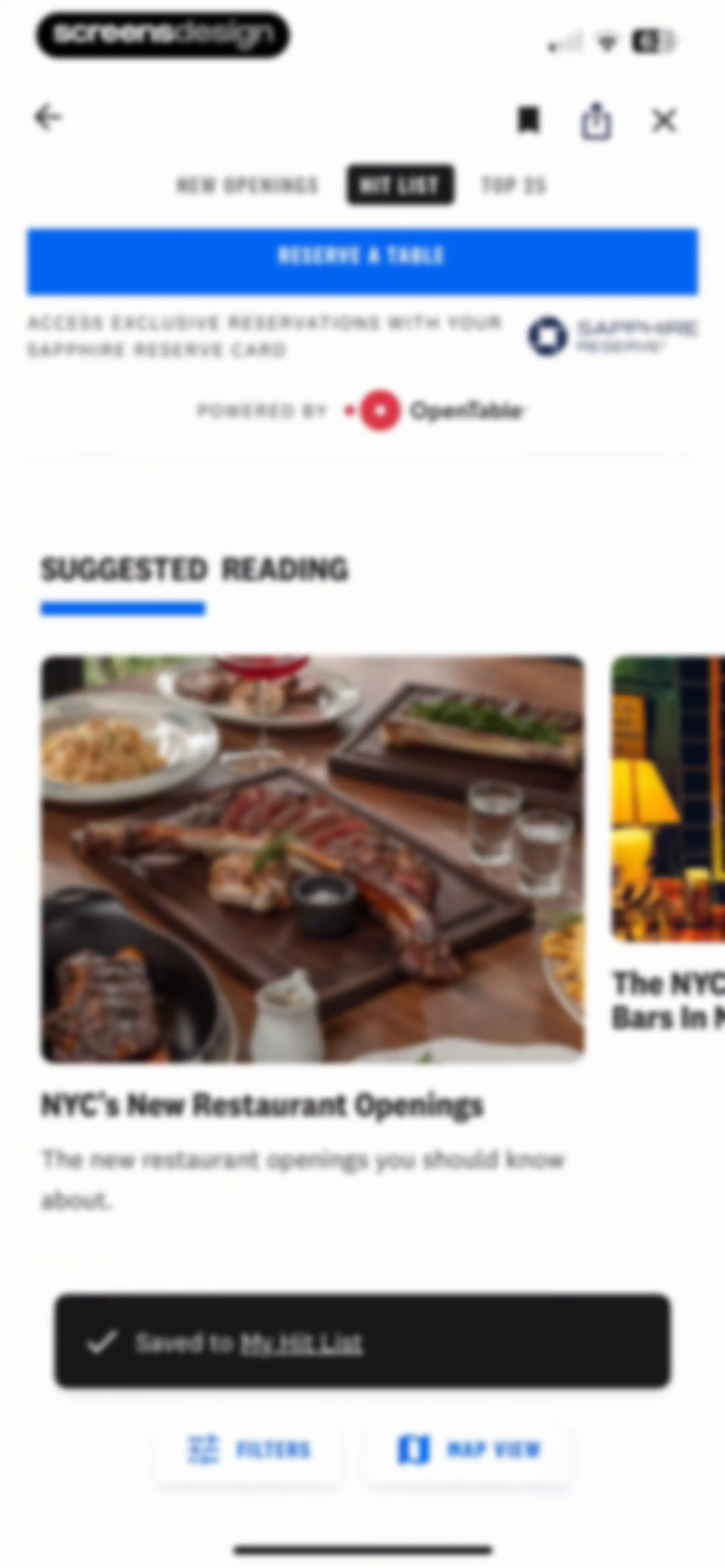
Task: Close the page with the X
Action: click(x=664, y=121)
